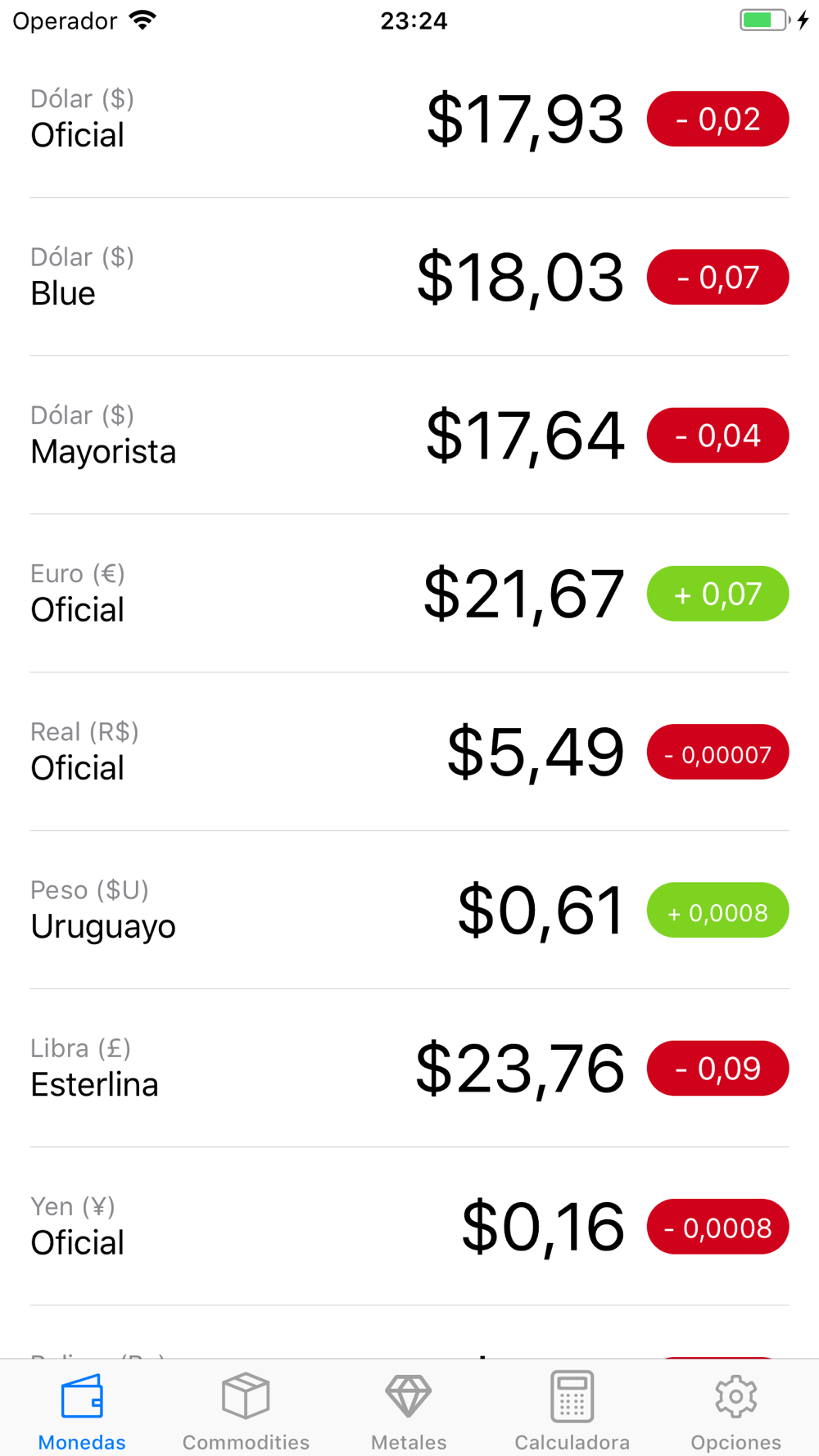
Task: Open the Dólar Blue row
Action: pos(409,277)
